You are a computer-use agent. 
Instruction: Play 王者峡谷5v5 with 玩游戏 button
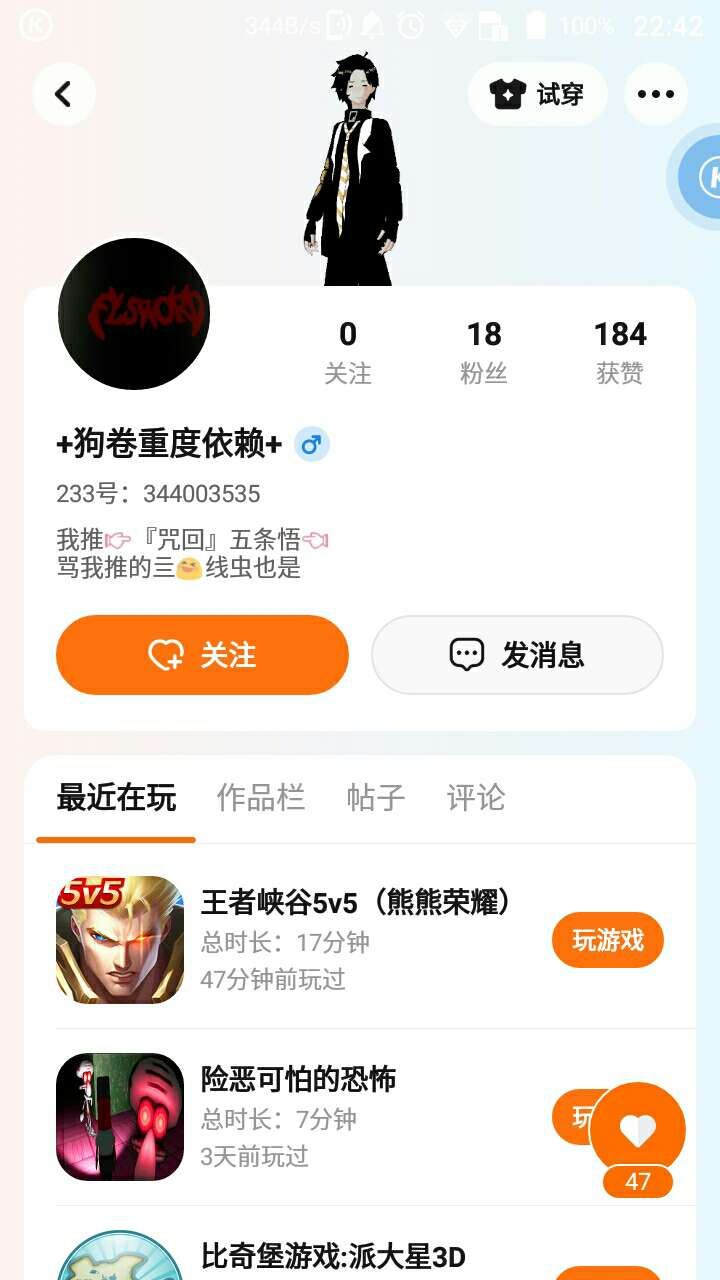(607, 940)
